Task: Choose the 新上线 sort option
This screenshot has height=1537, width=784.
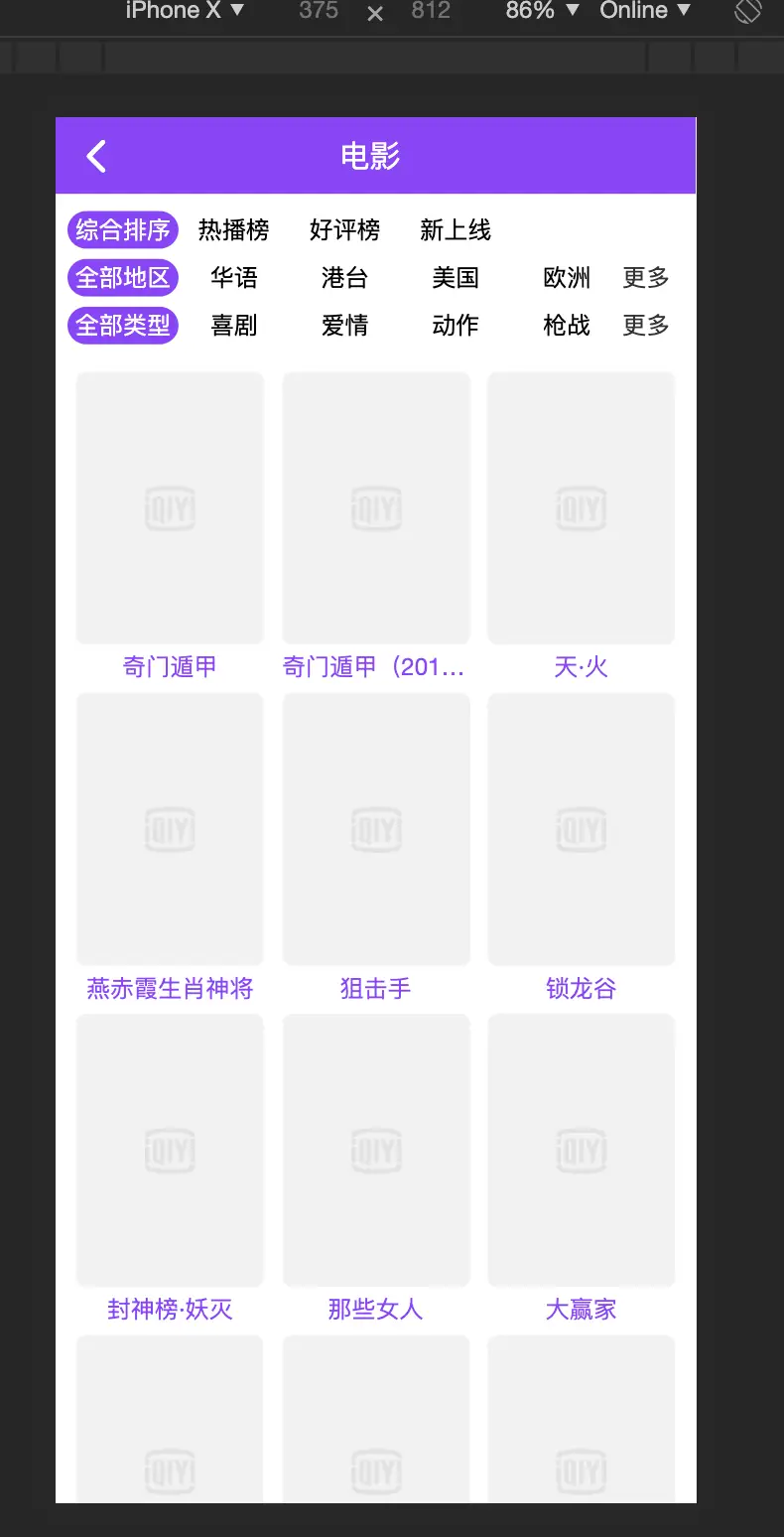Action: pyautogui.click(x=456, y=230)
